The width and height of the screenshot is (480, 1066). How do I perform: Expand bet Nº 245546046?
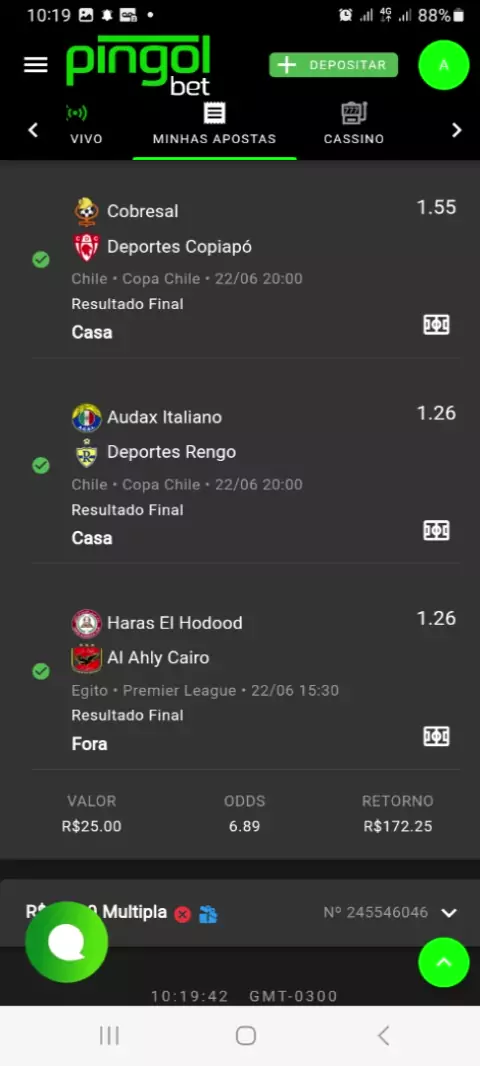coord(449,913)
